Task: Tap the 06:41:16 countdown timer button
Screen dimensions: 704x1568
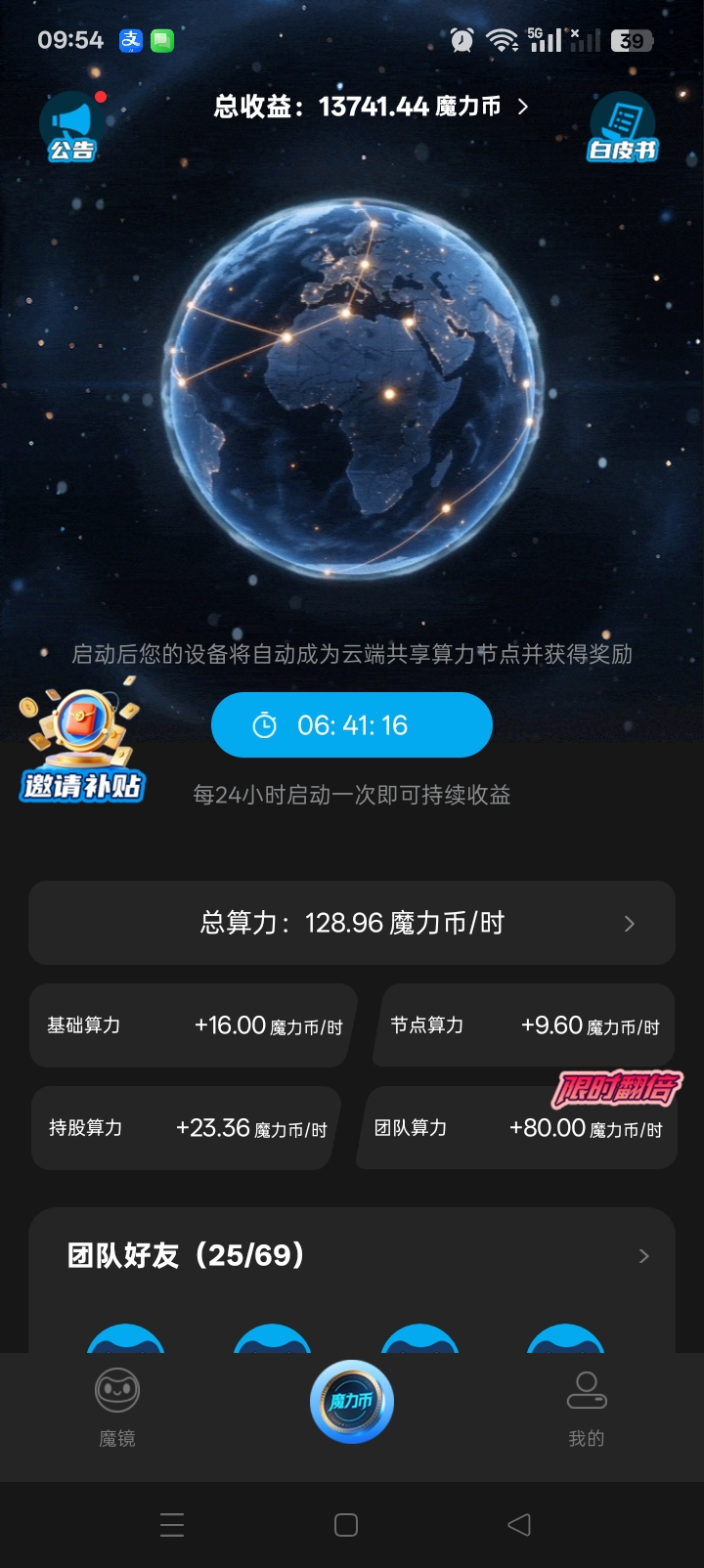Action: (x=352, y=725)
